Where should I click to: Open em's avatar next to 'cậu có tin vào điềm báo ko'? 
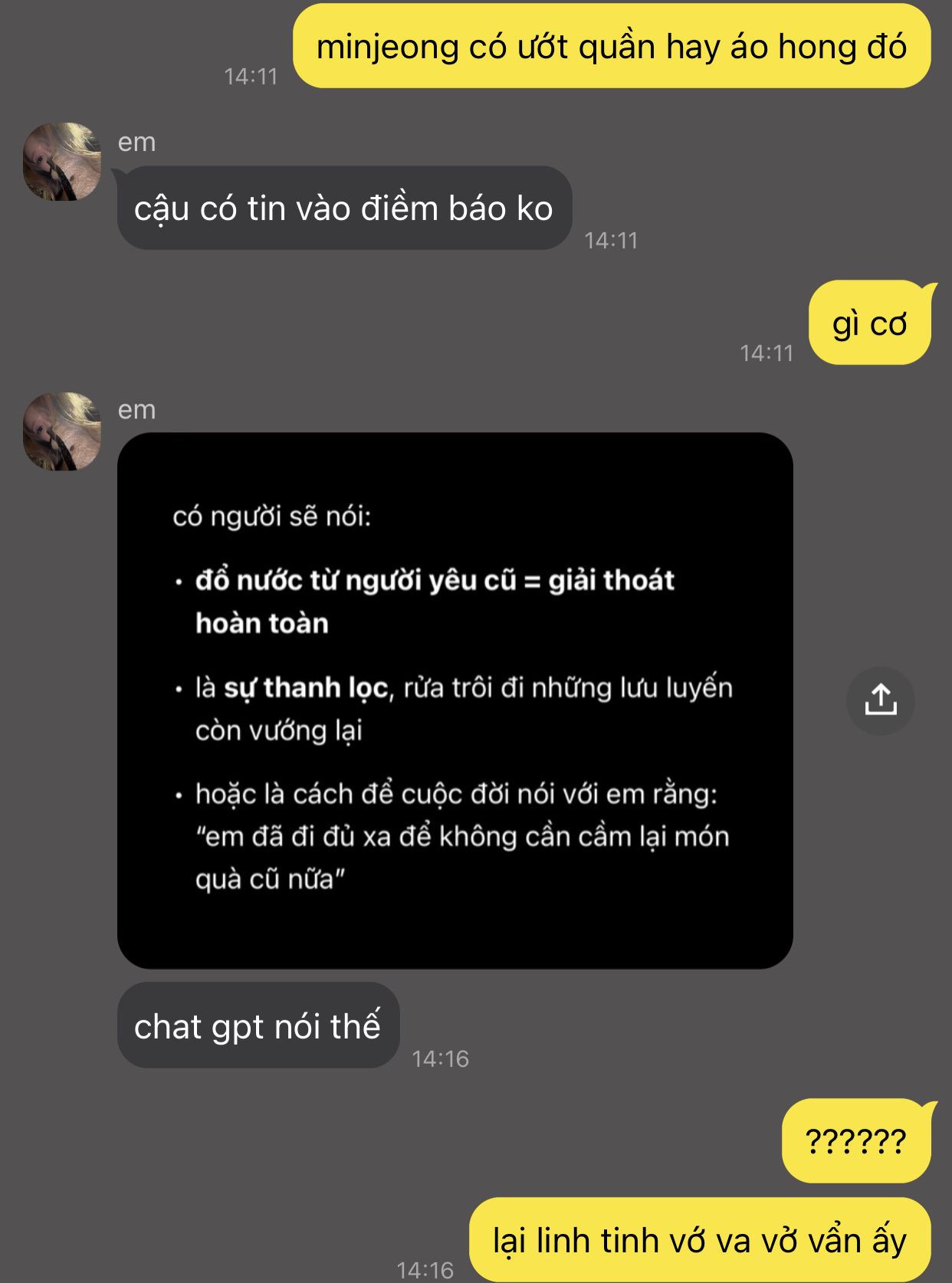62,162
